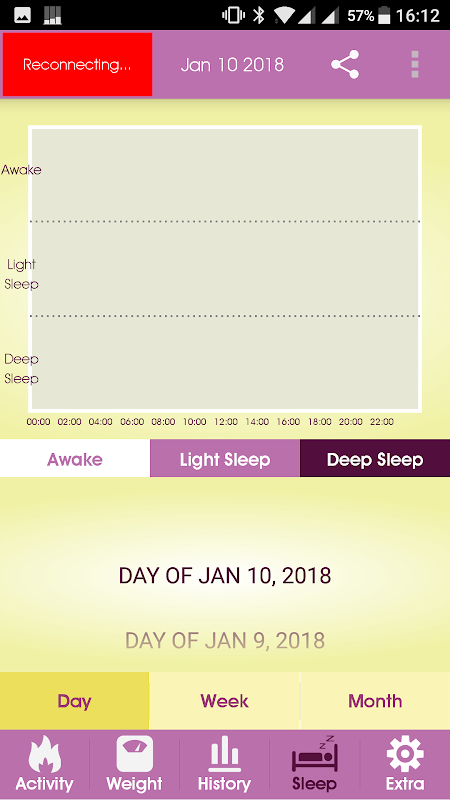Tap the red Reconnecting status button
Viewport: 450px width, 800px height.
coord(77,65)
